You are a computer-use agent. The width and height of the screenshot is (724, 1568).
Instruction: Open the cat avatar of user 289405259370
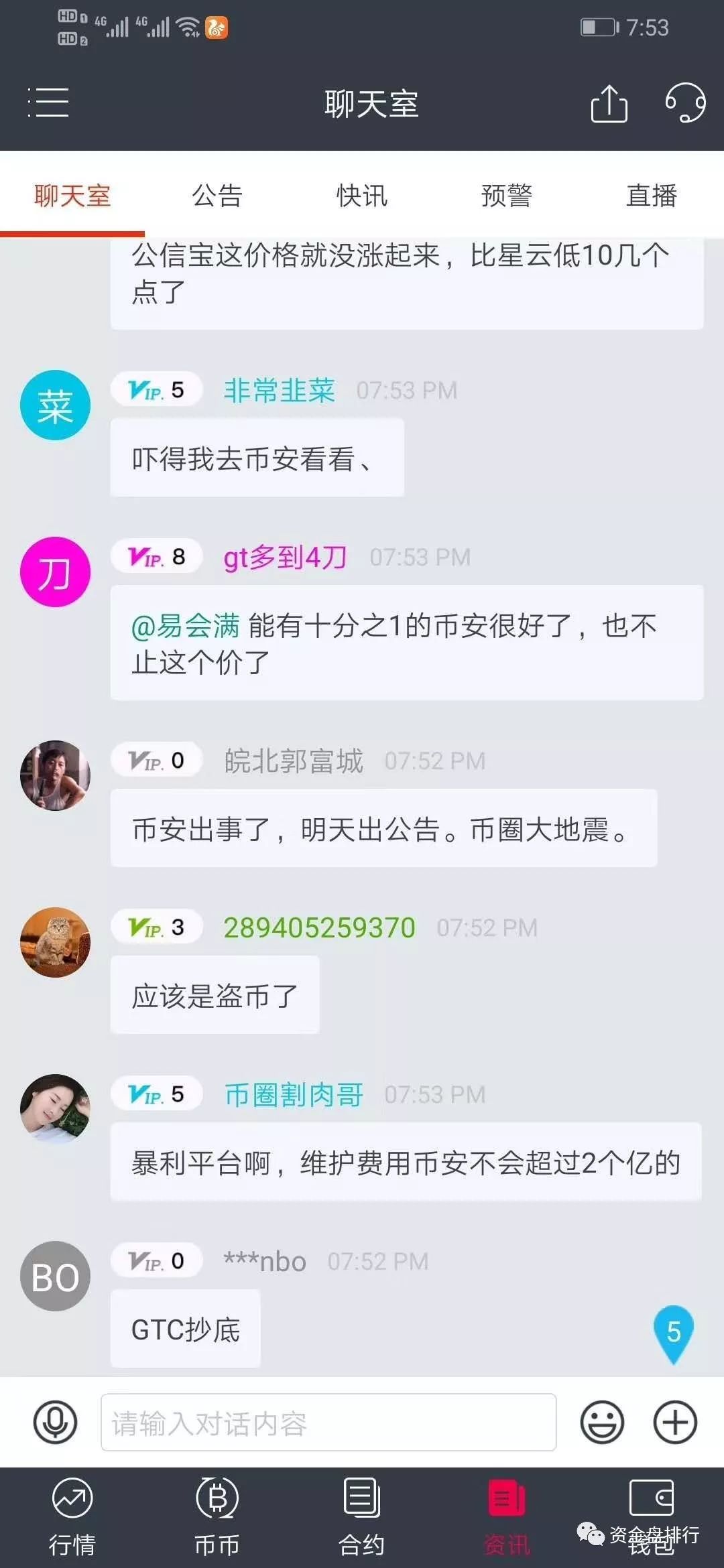coord(56,941)
